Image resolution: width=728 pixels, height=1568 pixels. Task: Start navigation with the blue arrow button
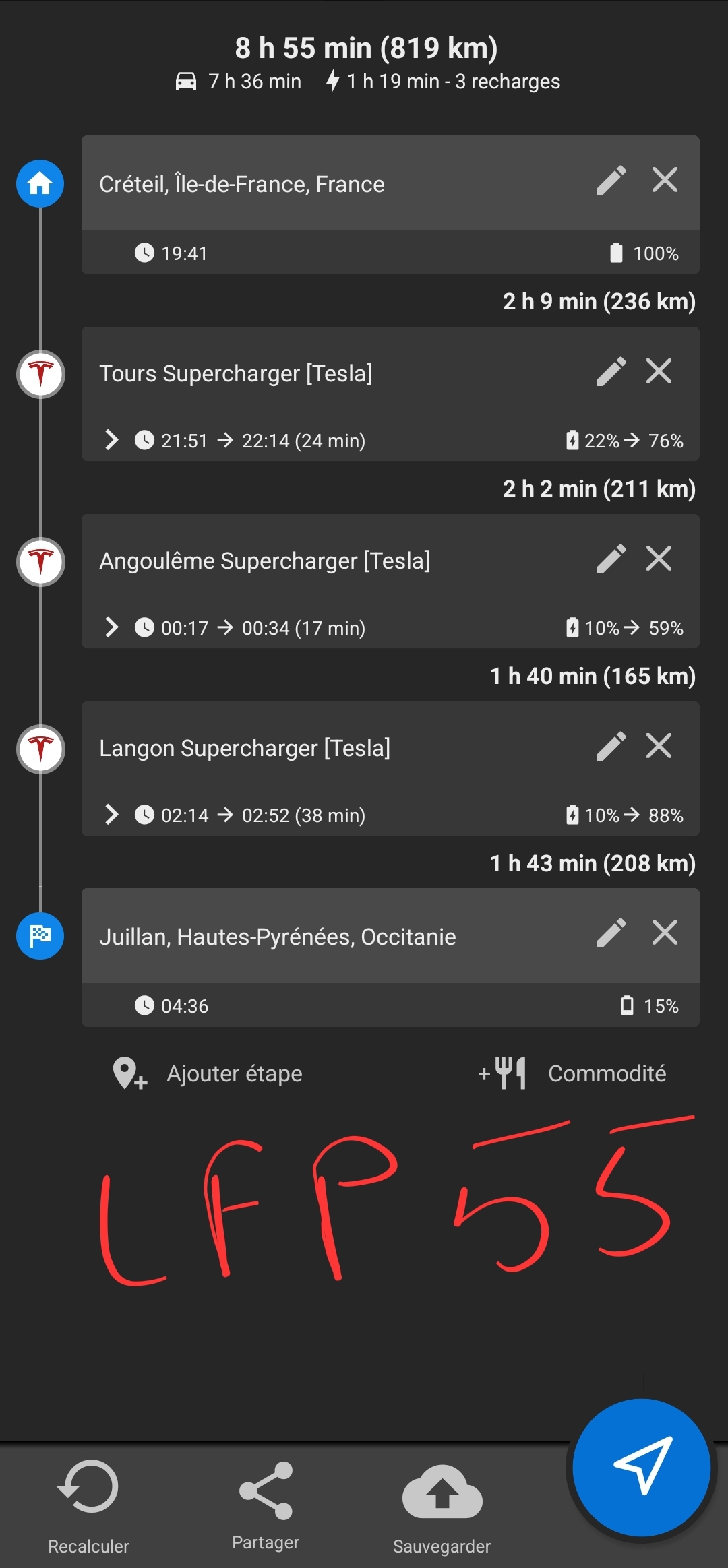click(642, 1468)
